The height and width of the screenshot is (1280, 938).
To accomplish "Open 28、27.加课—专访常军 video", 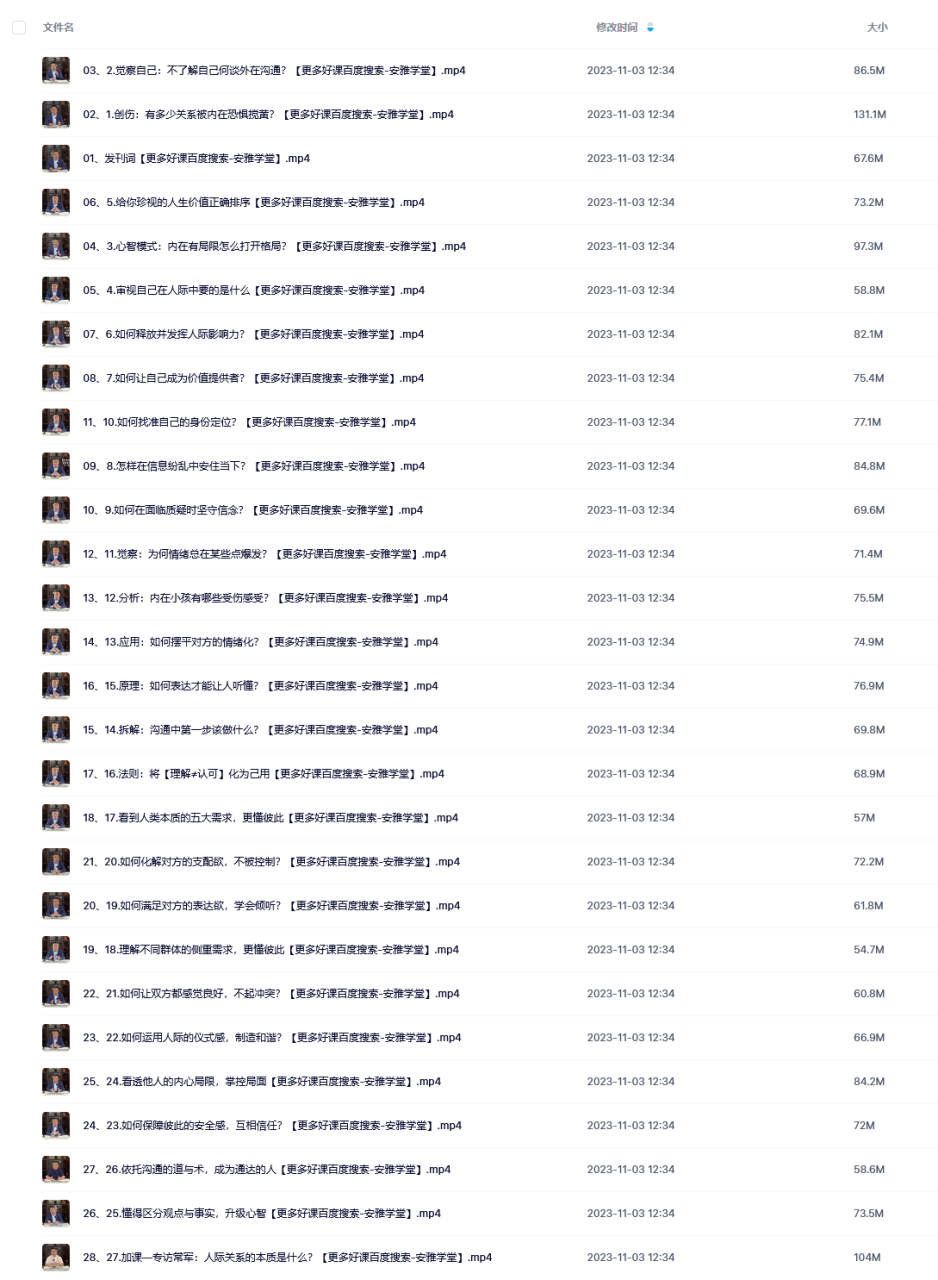I will point(287,1257).
